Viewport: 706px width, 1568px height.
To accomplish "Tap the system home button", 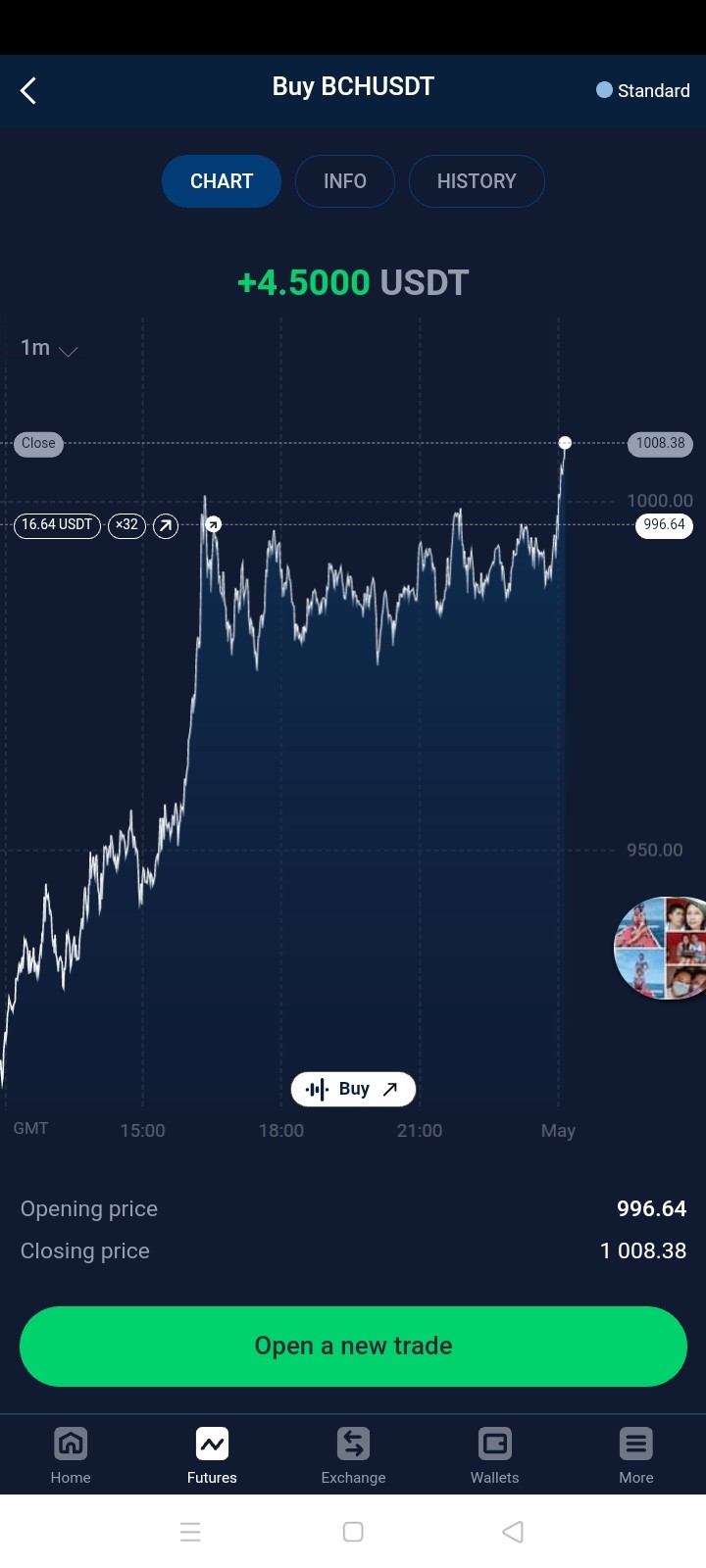I will coord(353,1532).
